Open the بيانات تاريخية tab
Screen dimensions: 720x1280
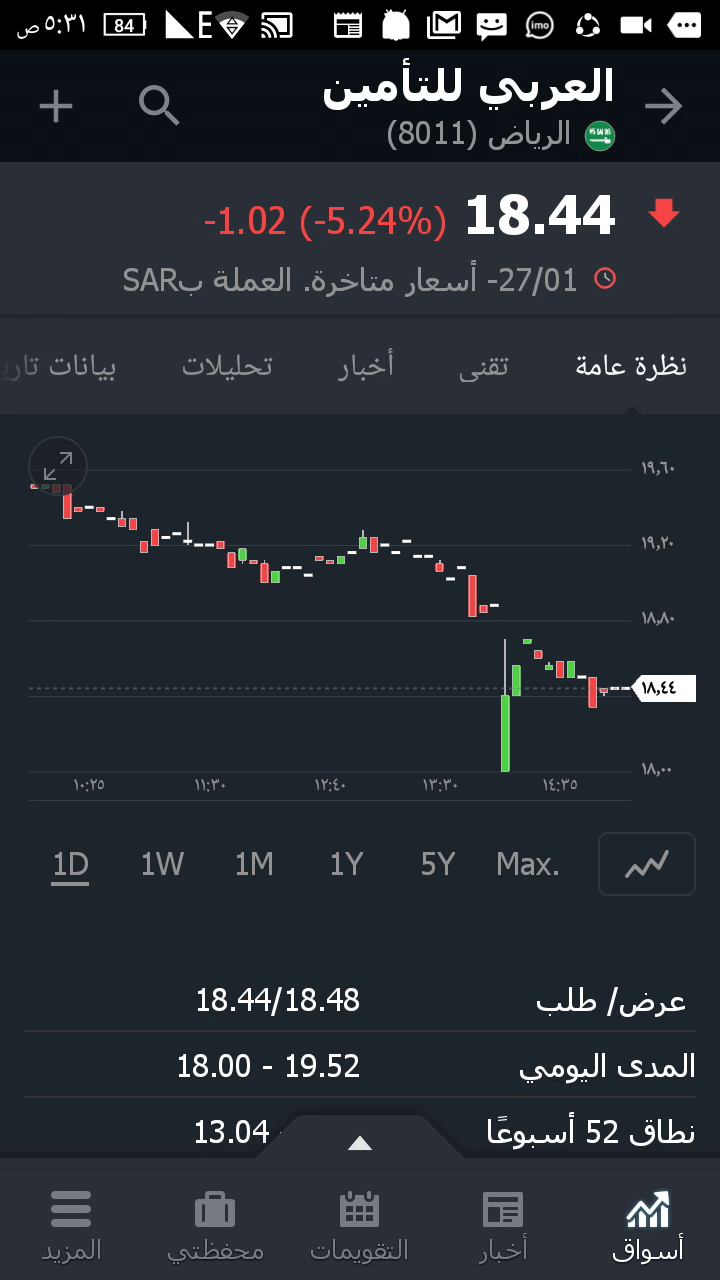pyautogui.click(x=60, y=366)
